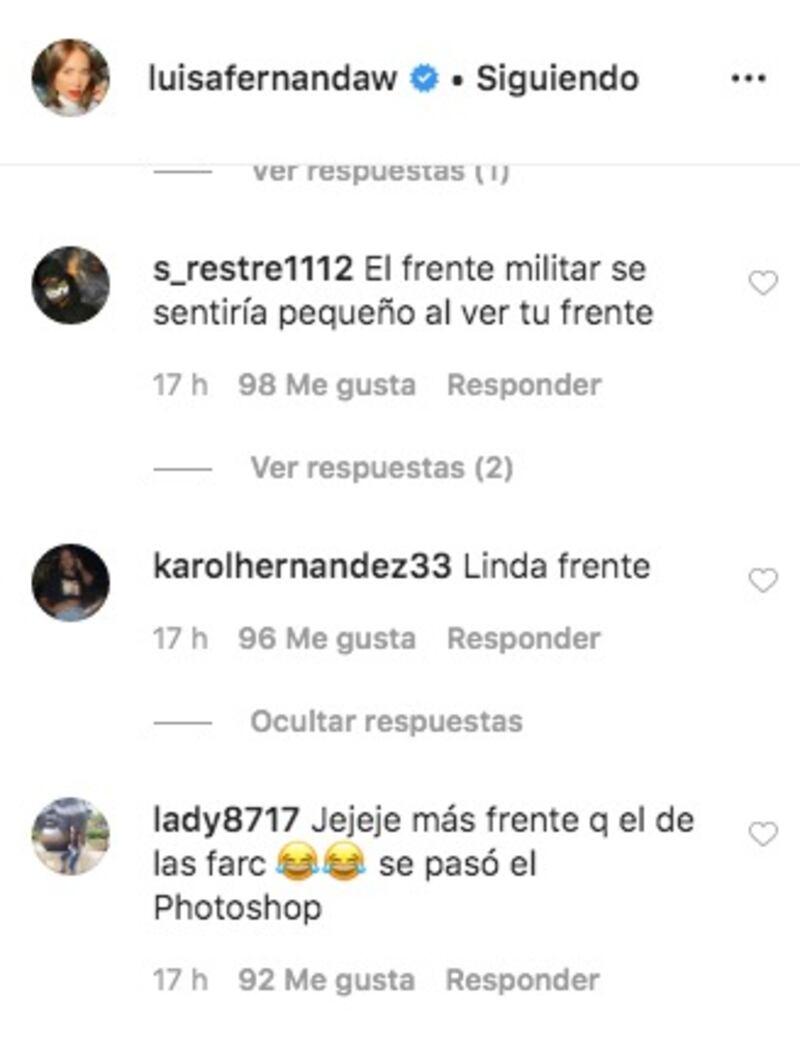
Task: Reply to s_restre1112's comment
Action: [524, 385]
